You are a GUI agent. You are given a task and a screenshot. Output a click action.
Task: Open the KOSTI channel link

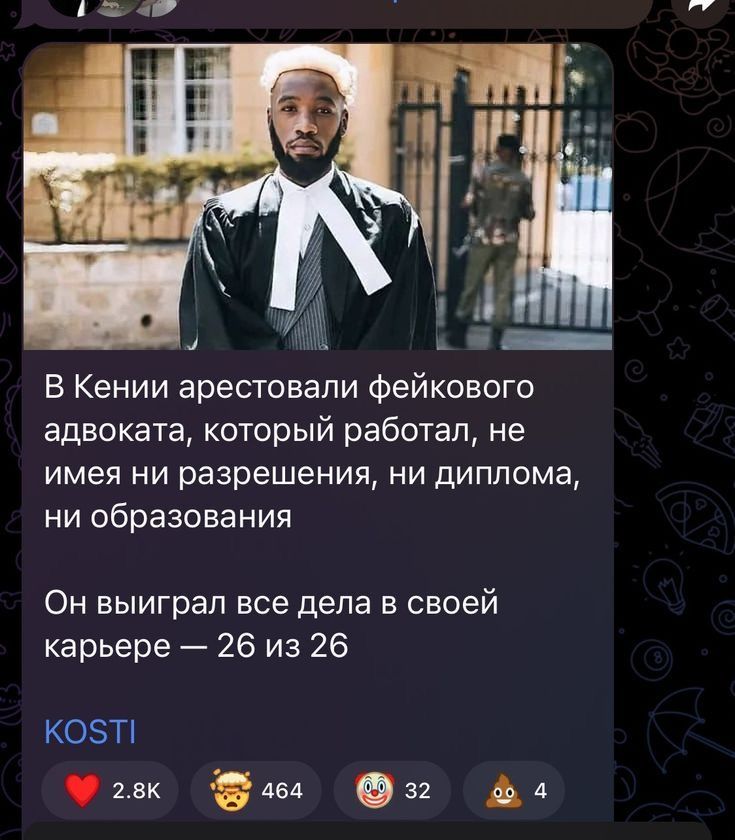point(91,733)
